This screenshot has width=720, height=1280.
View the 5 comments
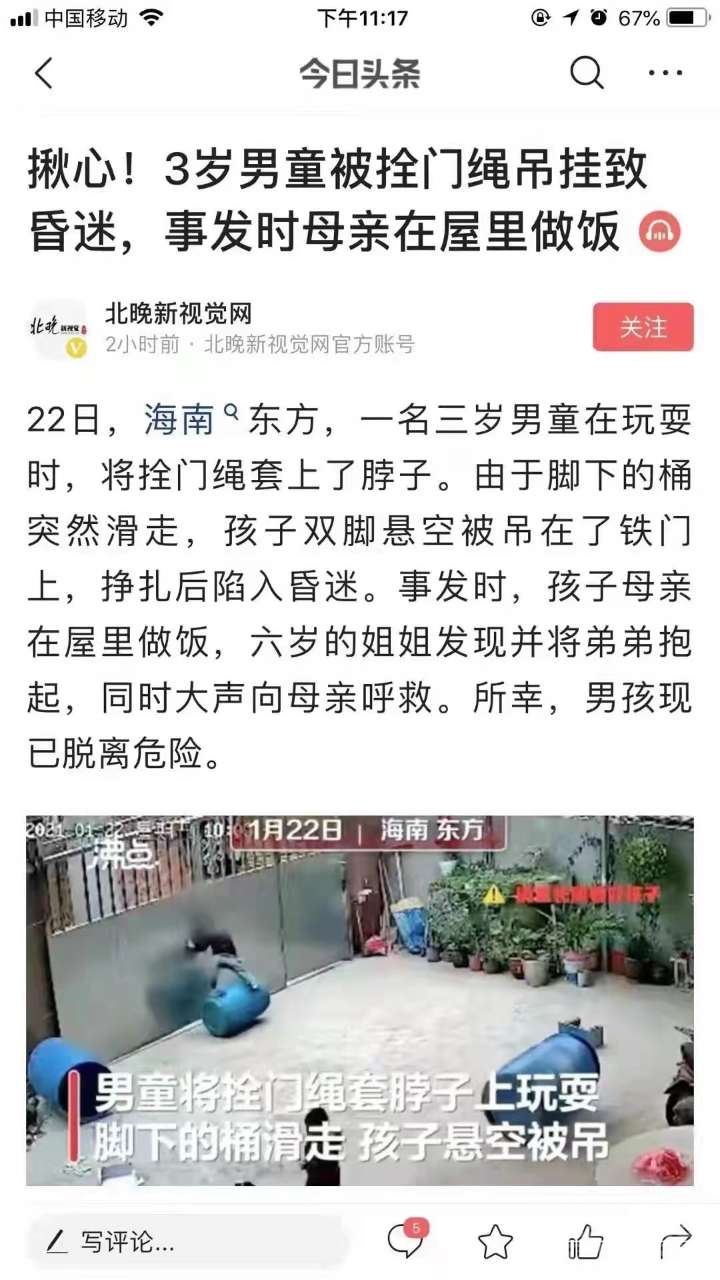(405, 1241)
